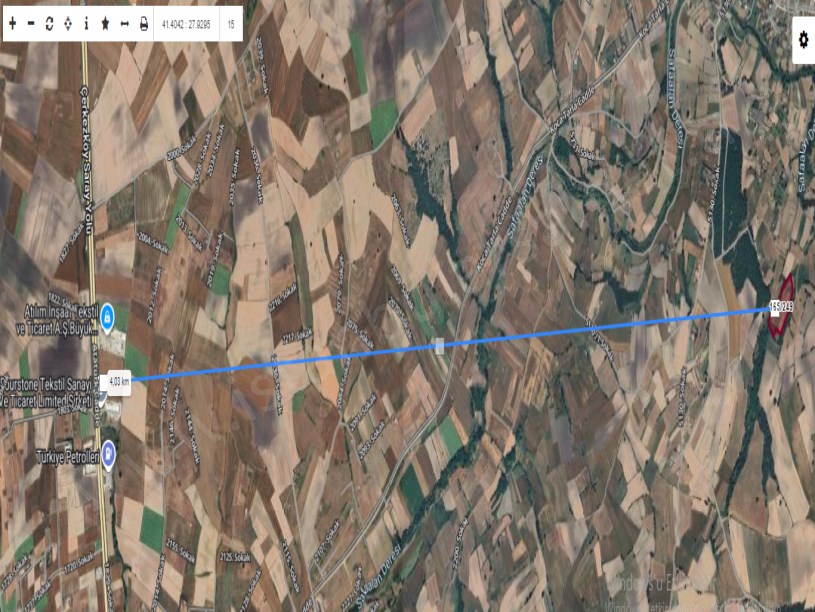
Task: Tap the square midpoint handle on line
Action: coord(439,345)
